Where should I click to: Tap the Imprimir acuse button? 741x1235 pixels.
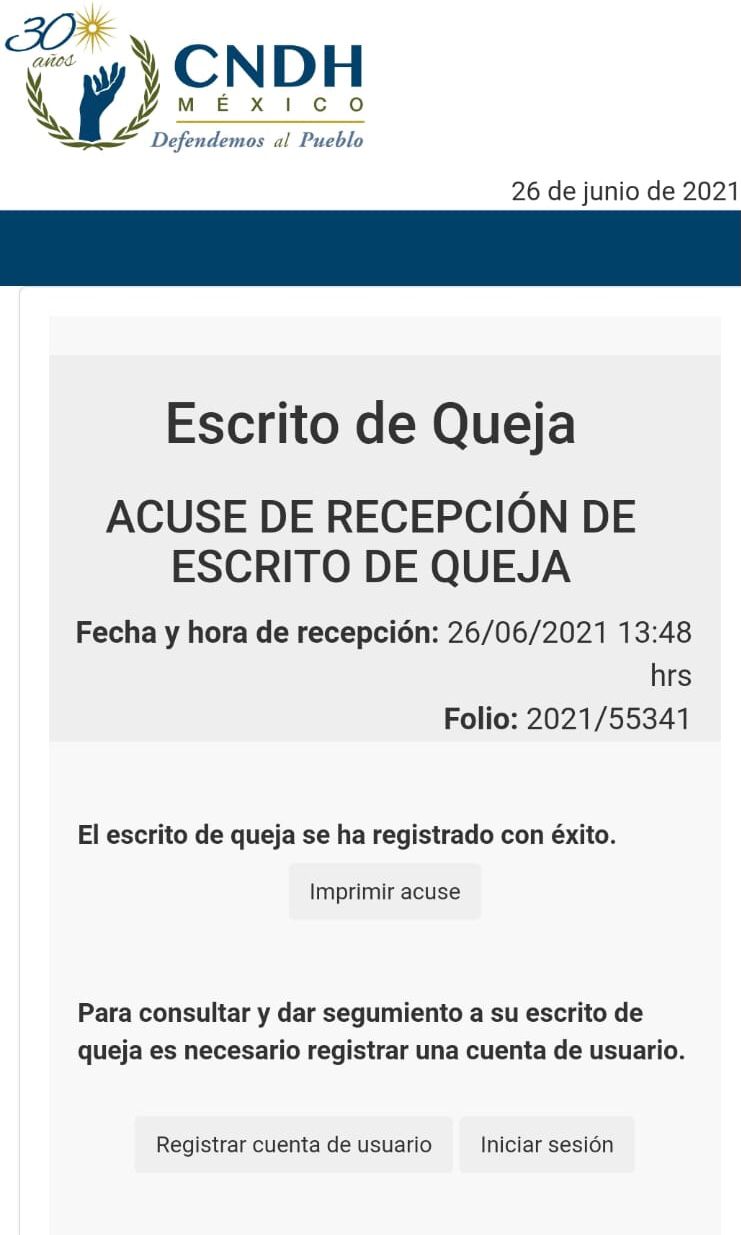tap(385, 891)
